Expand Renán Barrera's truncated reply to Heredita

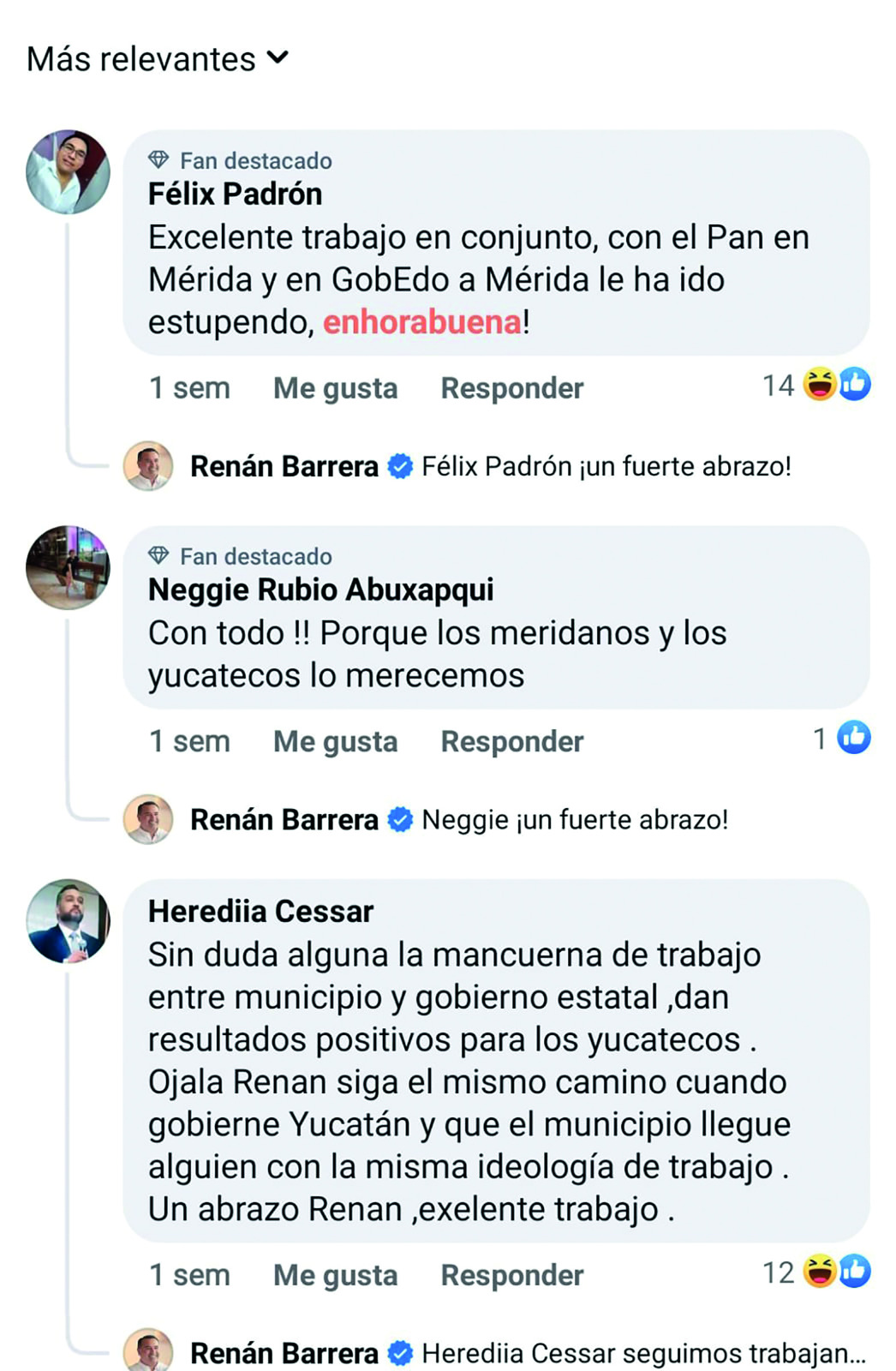click(644, 1353)
